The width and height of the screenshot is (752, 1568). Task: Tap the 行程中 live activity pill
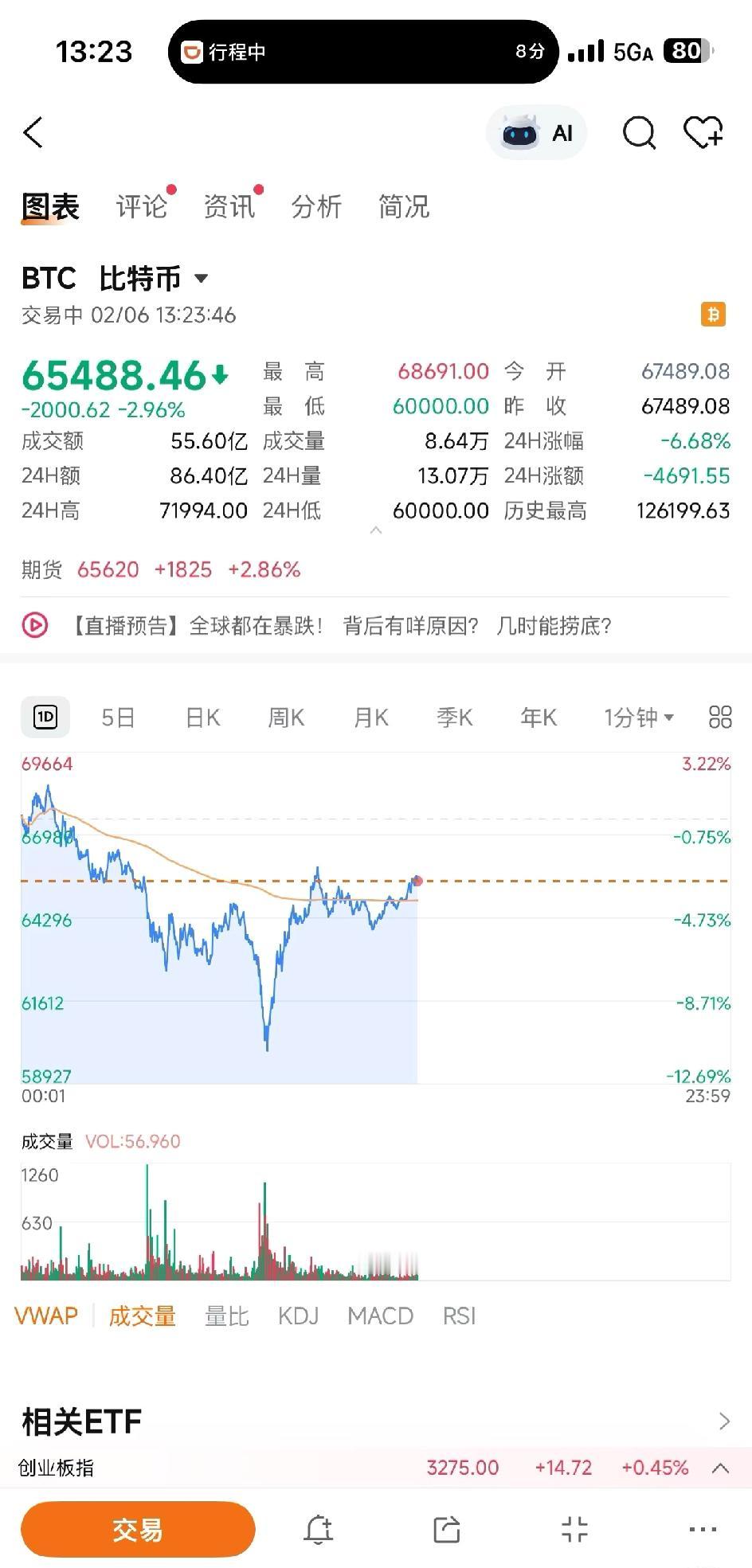[x=247, y=51]
